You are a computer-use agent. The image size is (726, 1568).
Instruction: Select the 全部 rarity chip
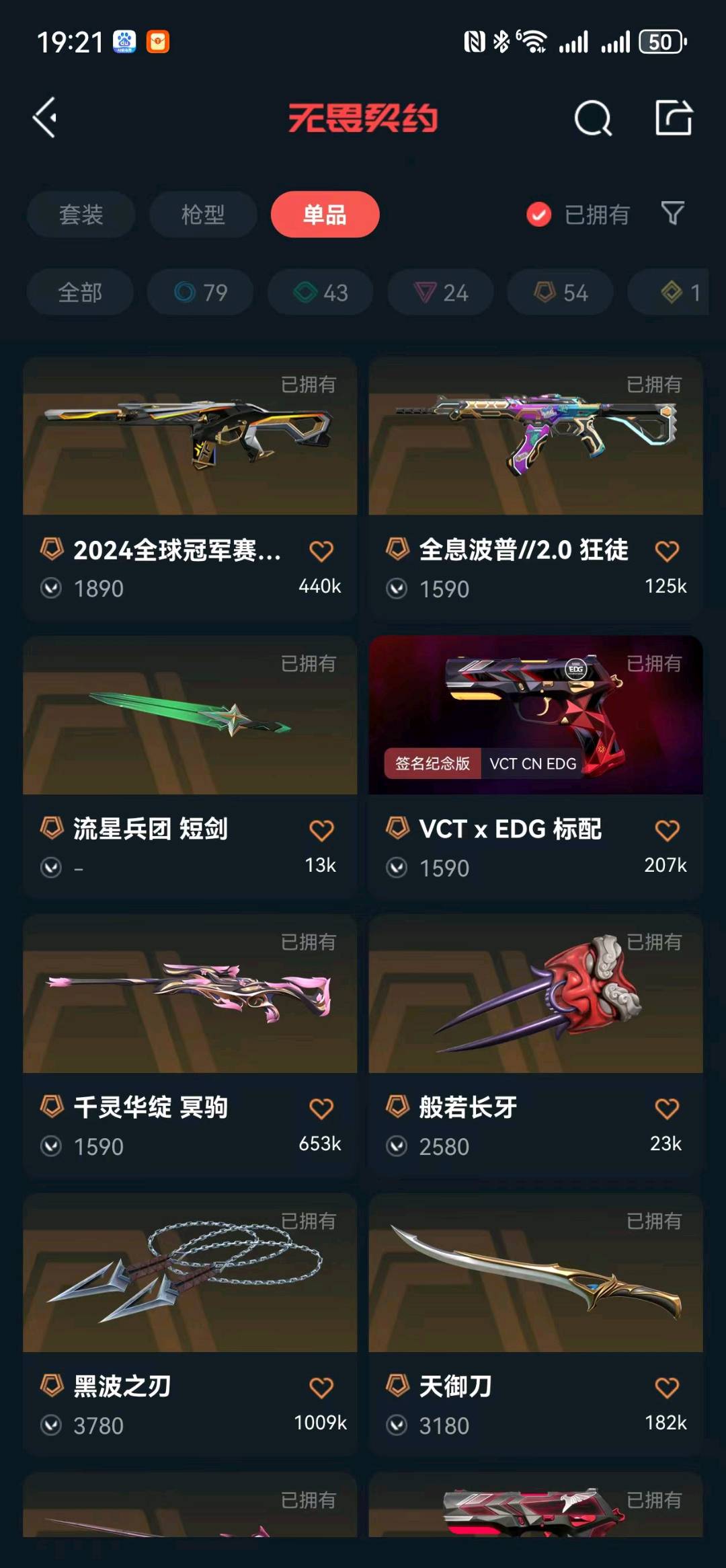click(80, 293)
